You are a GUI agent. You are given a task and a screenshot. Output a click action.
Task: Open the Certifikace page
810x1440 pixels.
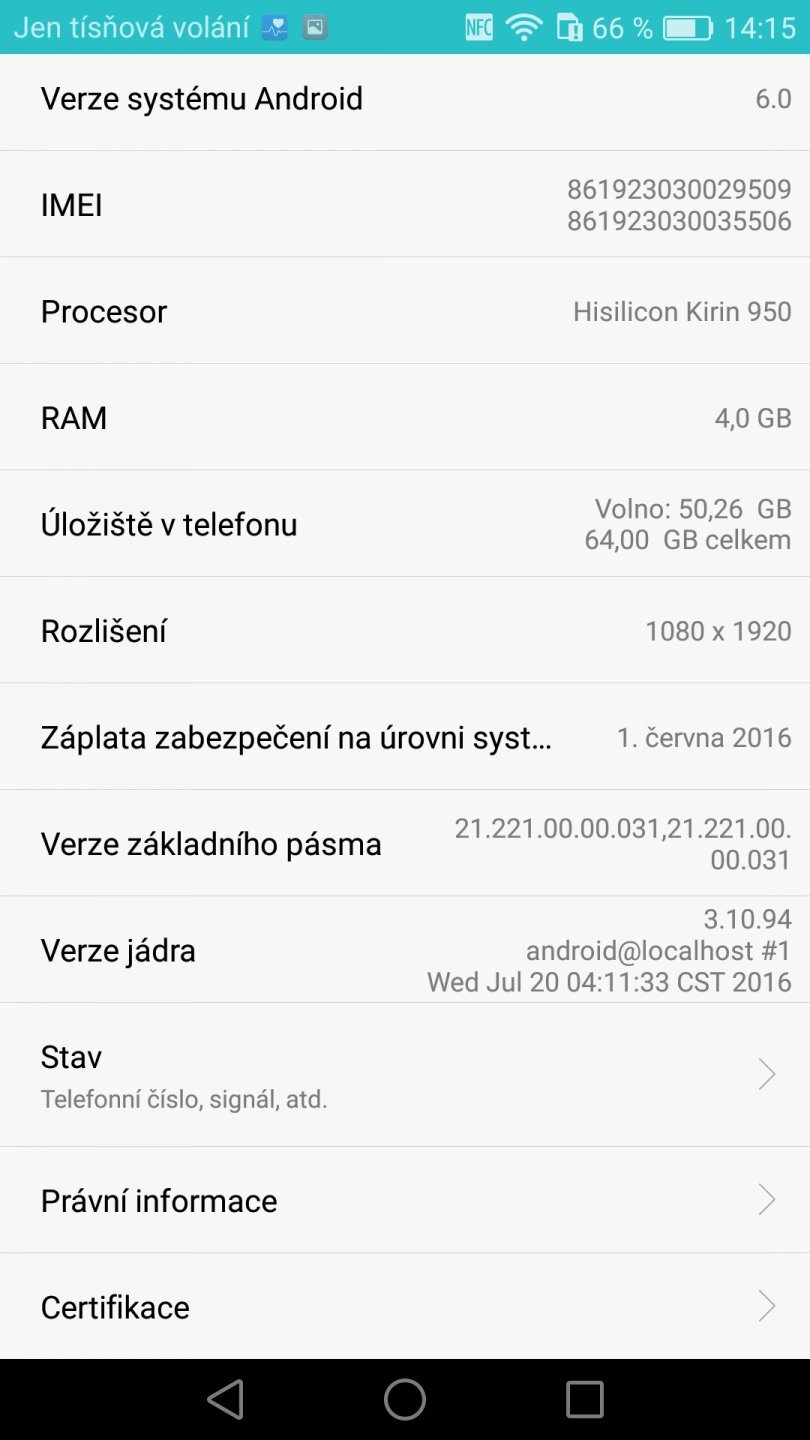pyautogui.click(x=405, y=1306)
